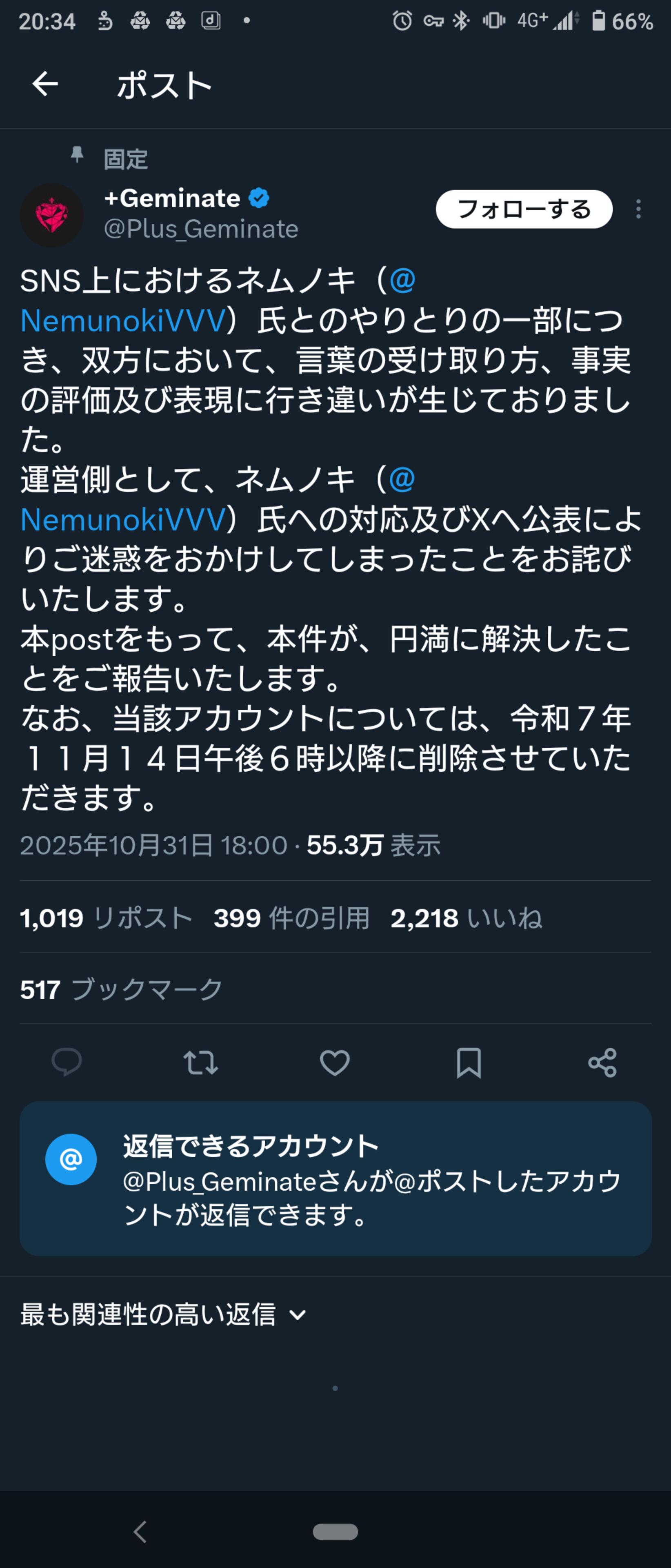Tap the system back chevron
Viewport: 671px width, 1568px height.
pyautogui.click(x=140, y=1532)
